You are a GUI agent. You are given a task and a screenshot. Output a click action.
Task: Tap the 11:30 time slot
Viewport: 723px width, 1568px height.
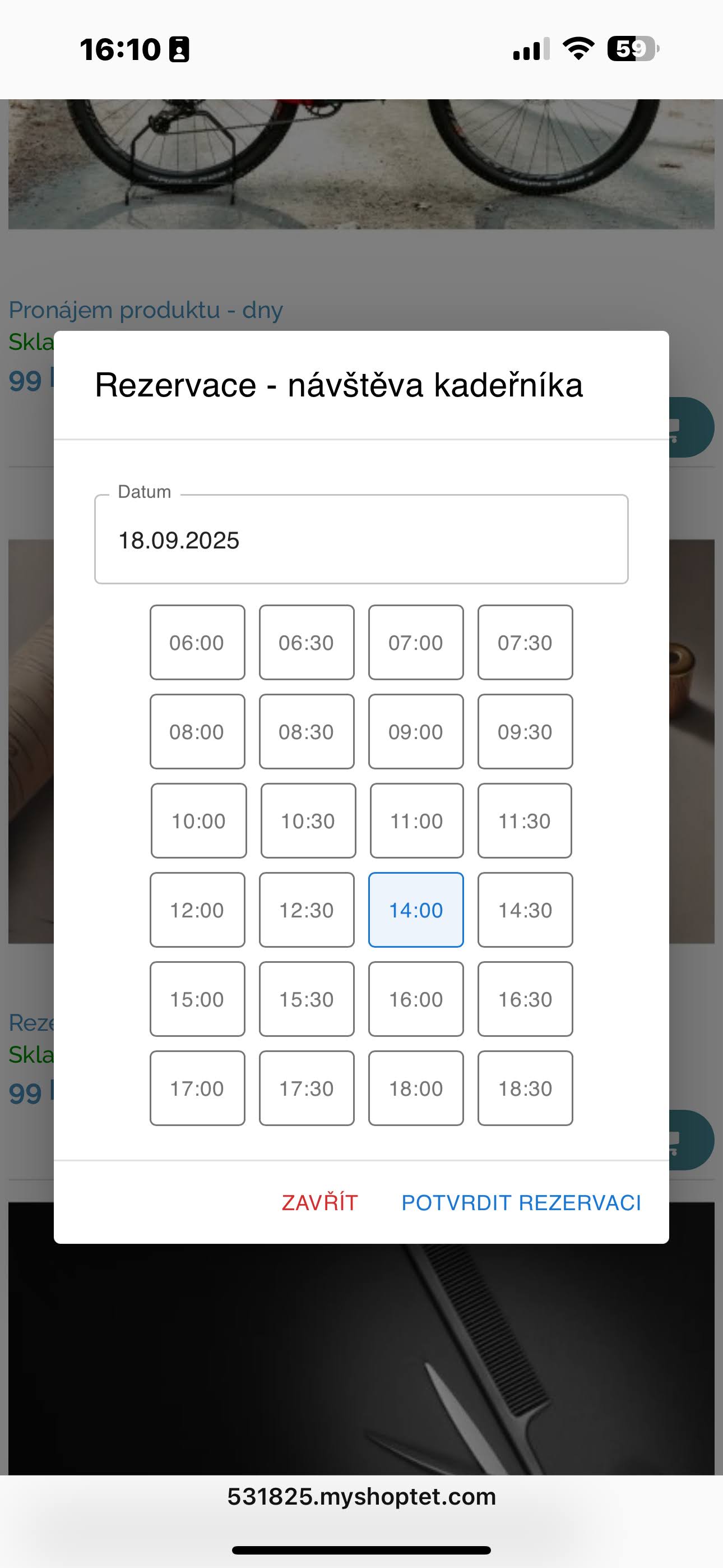click(525, 821)
